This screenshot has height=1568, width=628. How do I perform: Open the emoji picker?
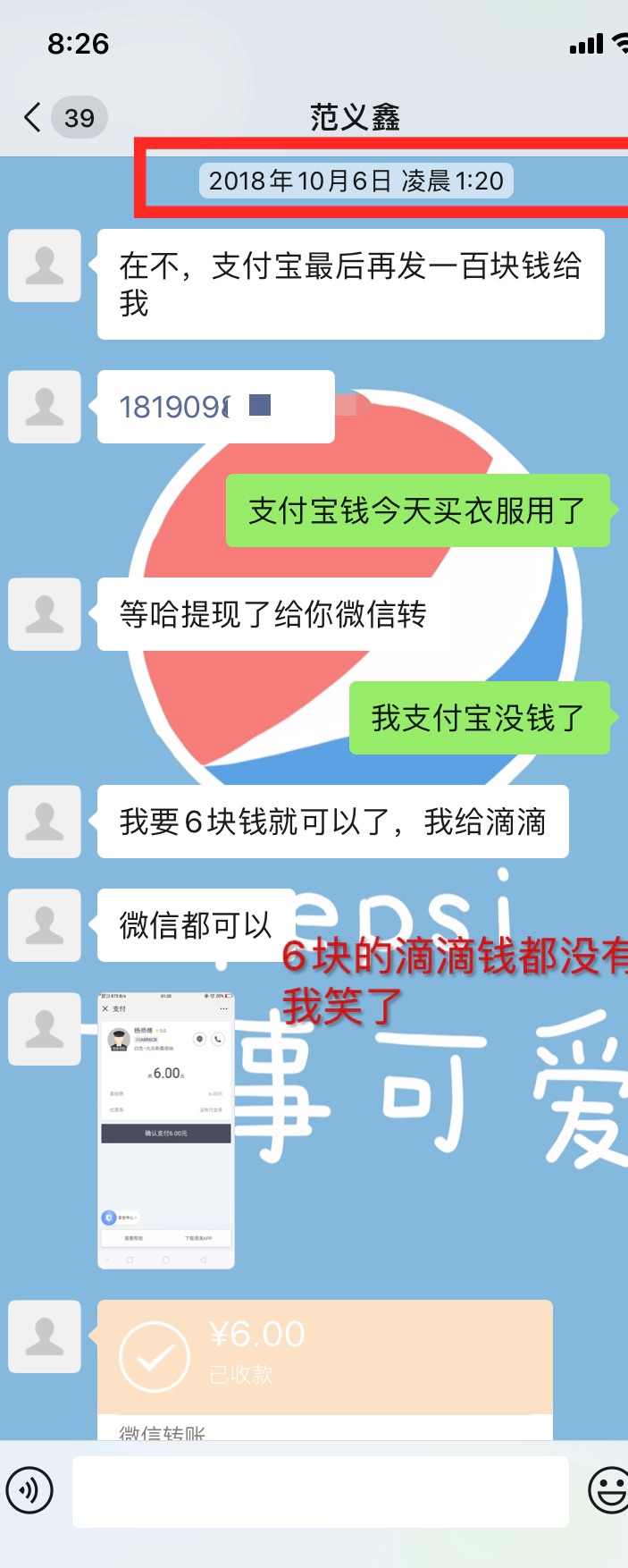609,1490
